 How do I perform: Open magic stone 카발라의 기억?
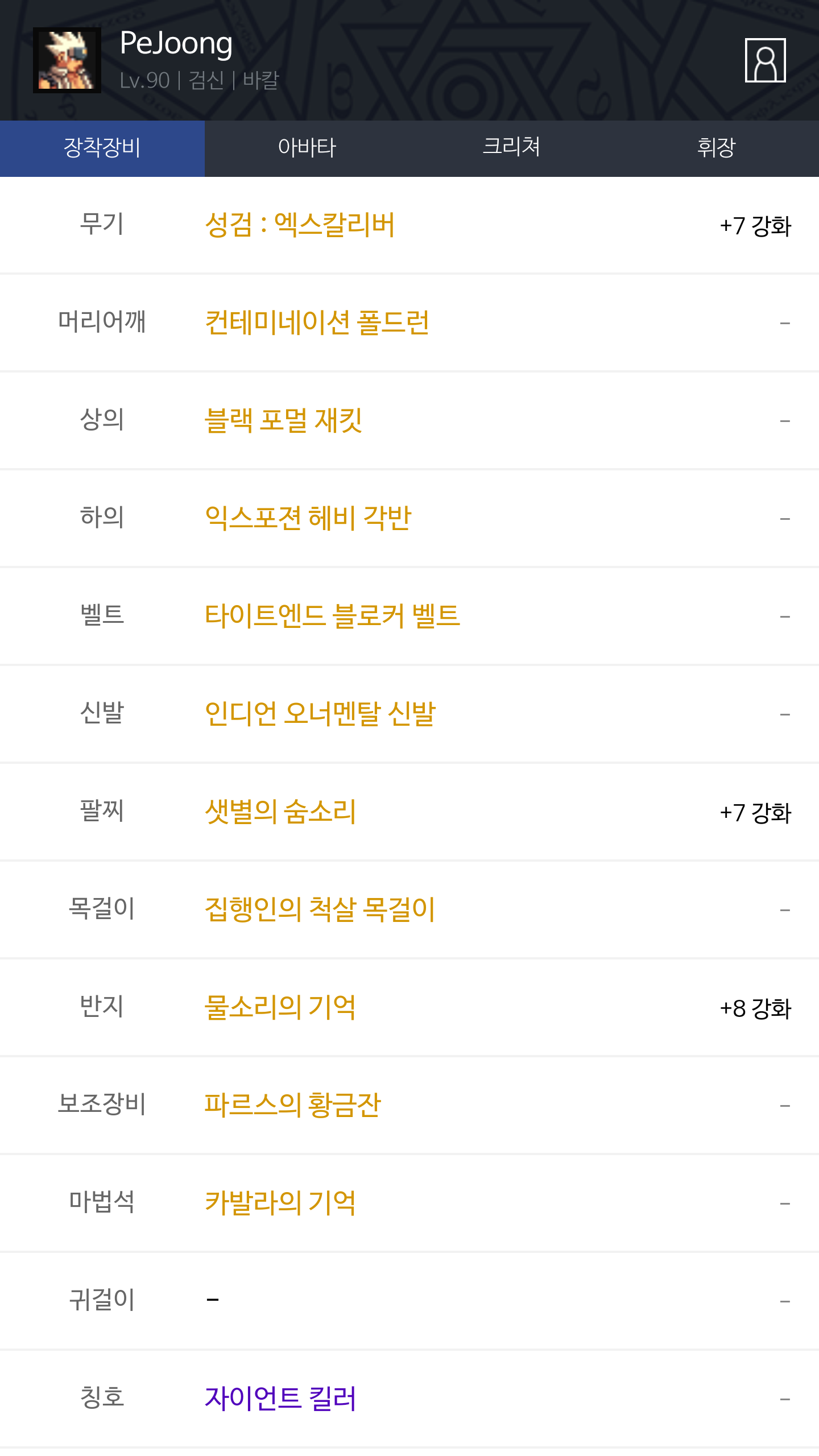pos(280,1203)
